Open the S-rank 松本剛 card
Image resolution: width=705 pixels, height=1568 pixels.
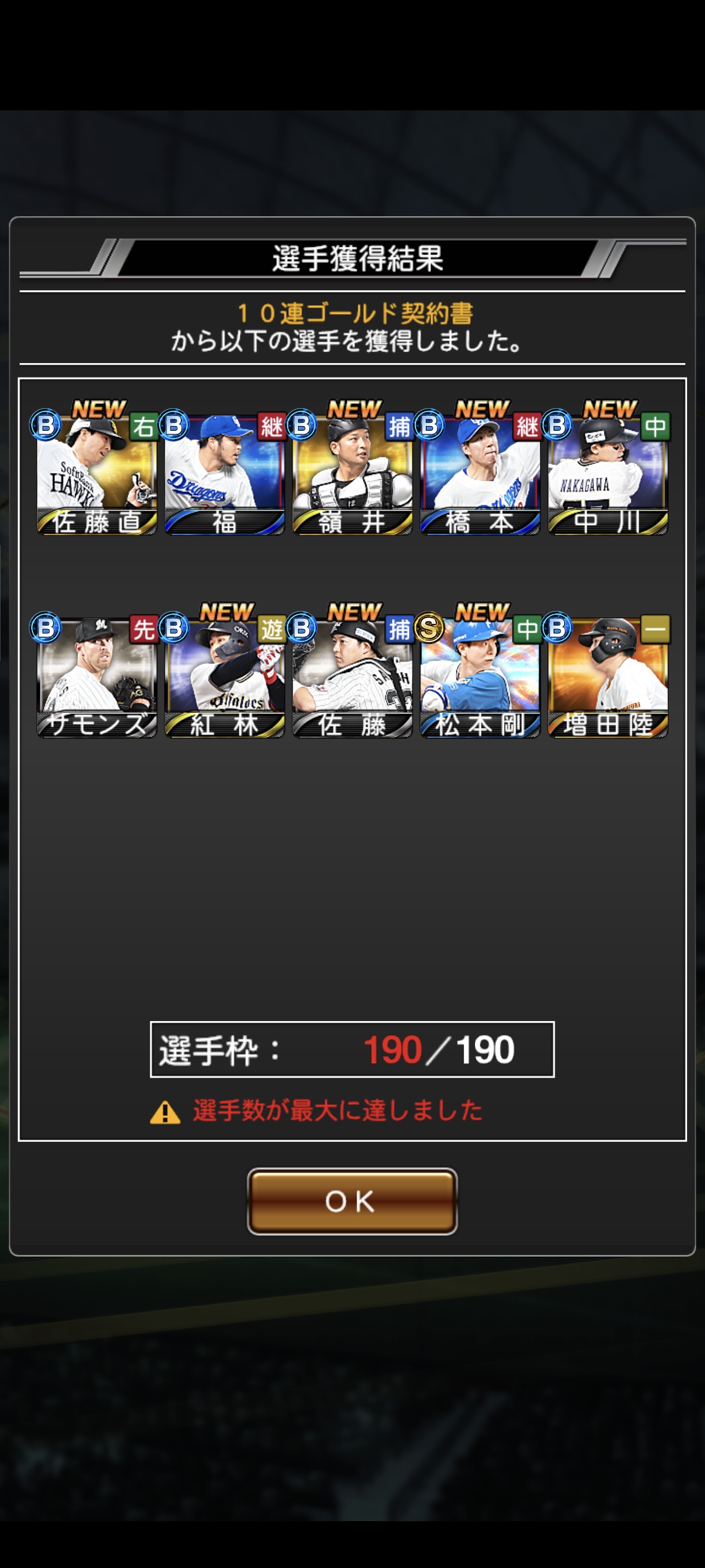pos(480,677)
